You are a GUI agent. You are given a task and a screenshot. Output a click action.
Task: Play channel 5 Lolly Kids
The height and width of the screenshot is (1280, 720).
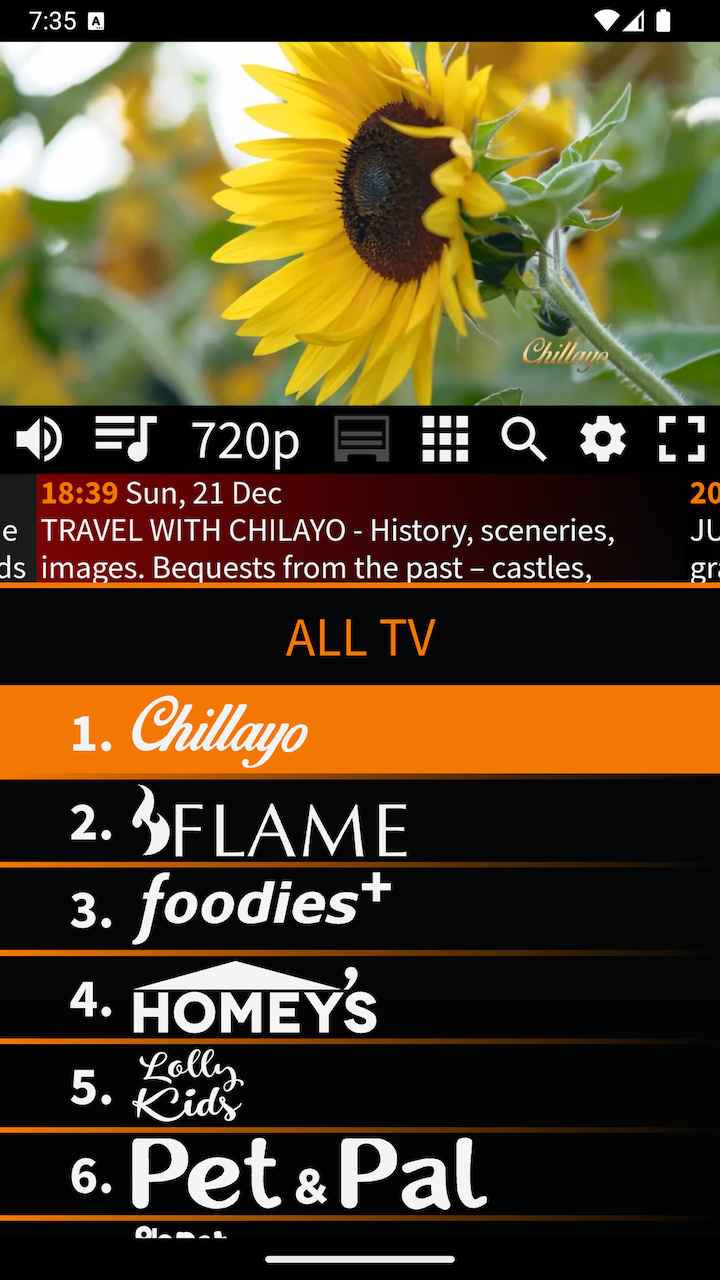click(360, 1086)
